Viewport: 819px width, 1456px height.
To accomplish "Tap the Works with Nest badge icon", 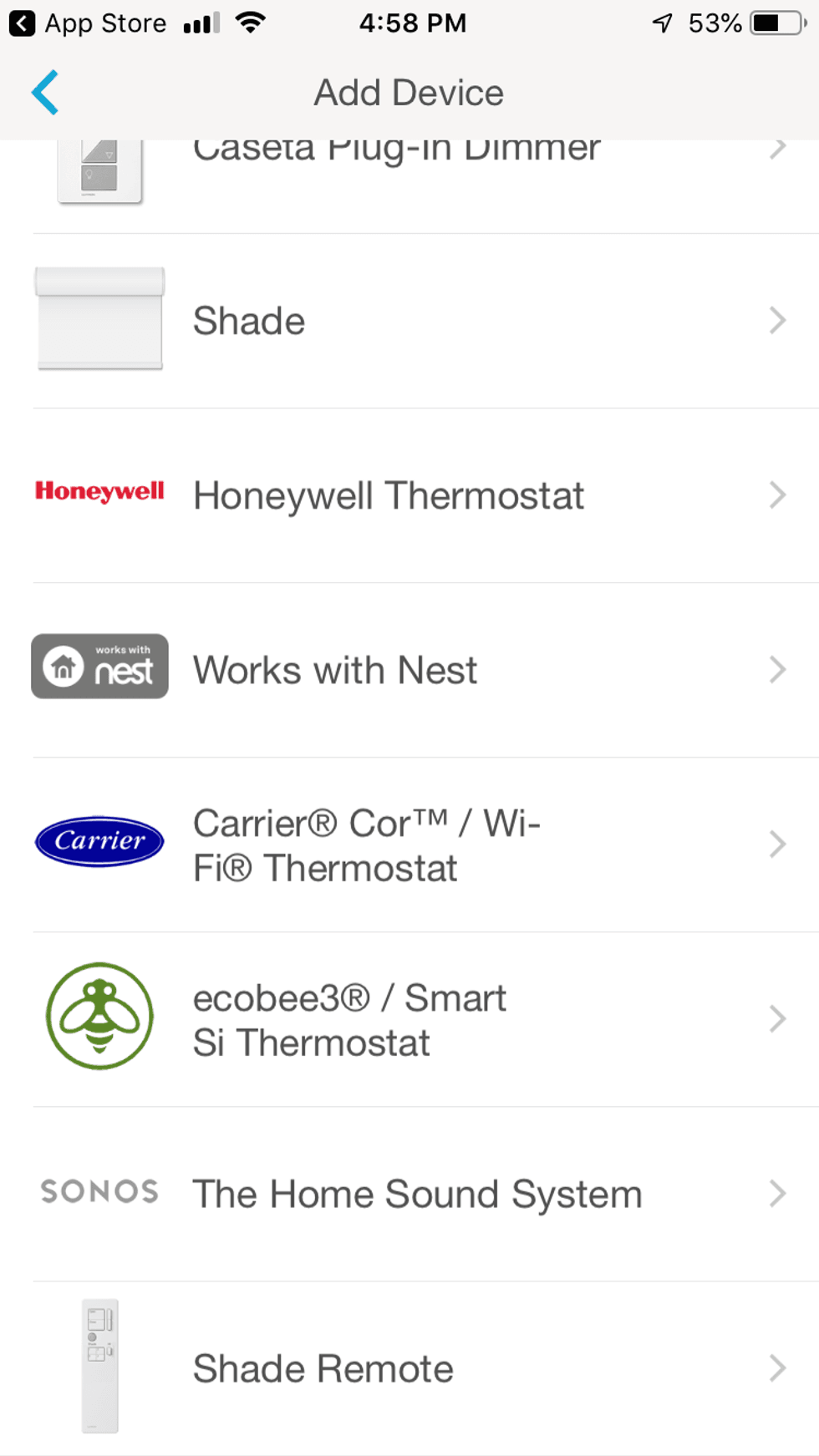I will click(x=99, y=666).
